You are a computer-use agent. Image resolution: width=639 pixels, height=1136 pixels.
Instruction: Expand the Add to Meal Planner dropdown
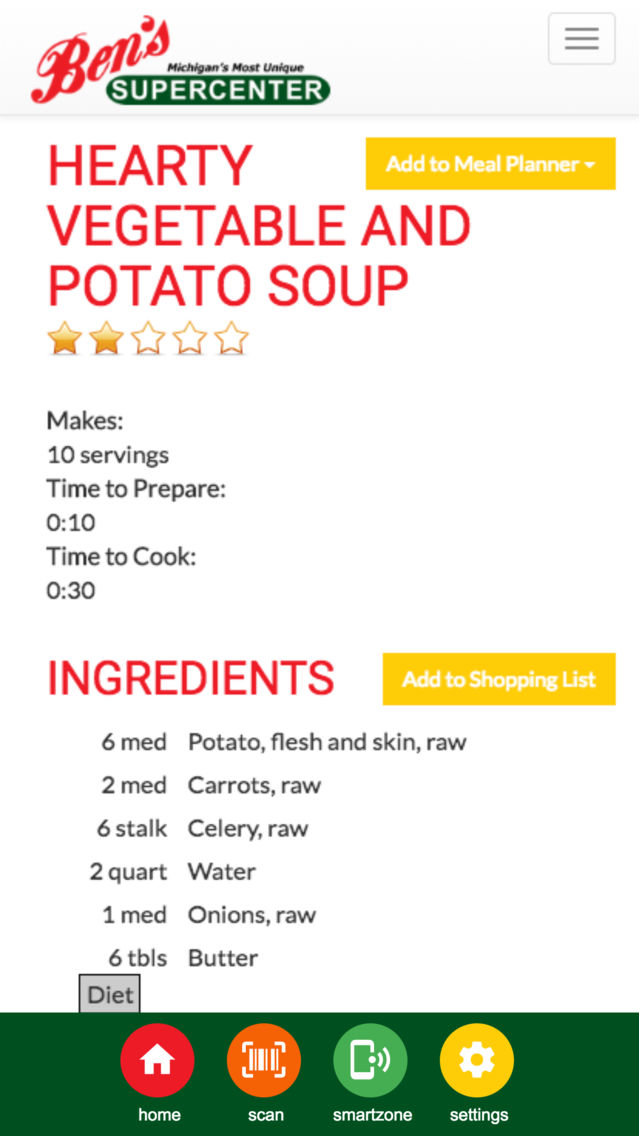point(490,164)
